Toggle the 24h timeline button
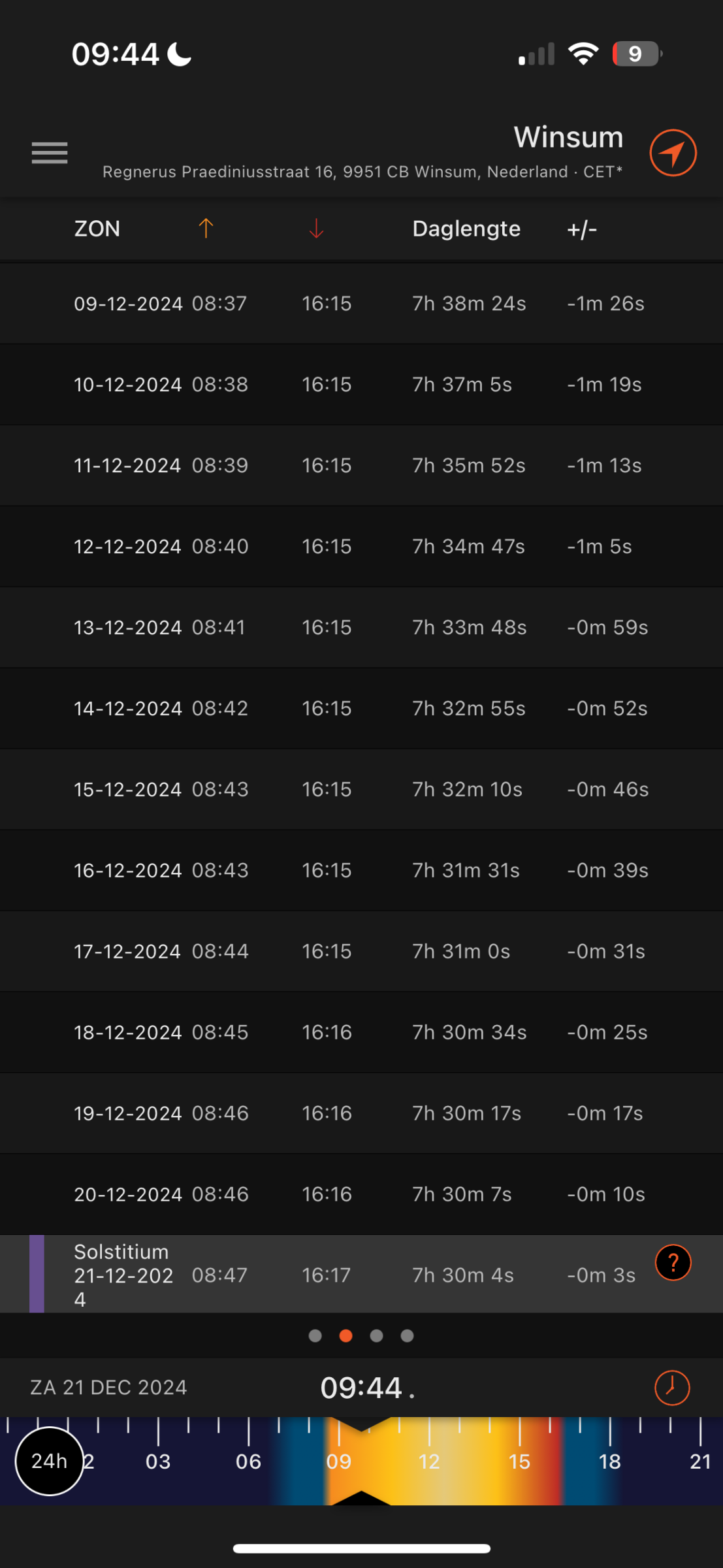 pyautogui.click(x=50, y=1461)
